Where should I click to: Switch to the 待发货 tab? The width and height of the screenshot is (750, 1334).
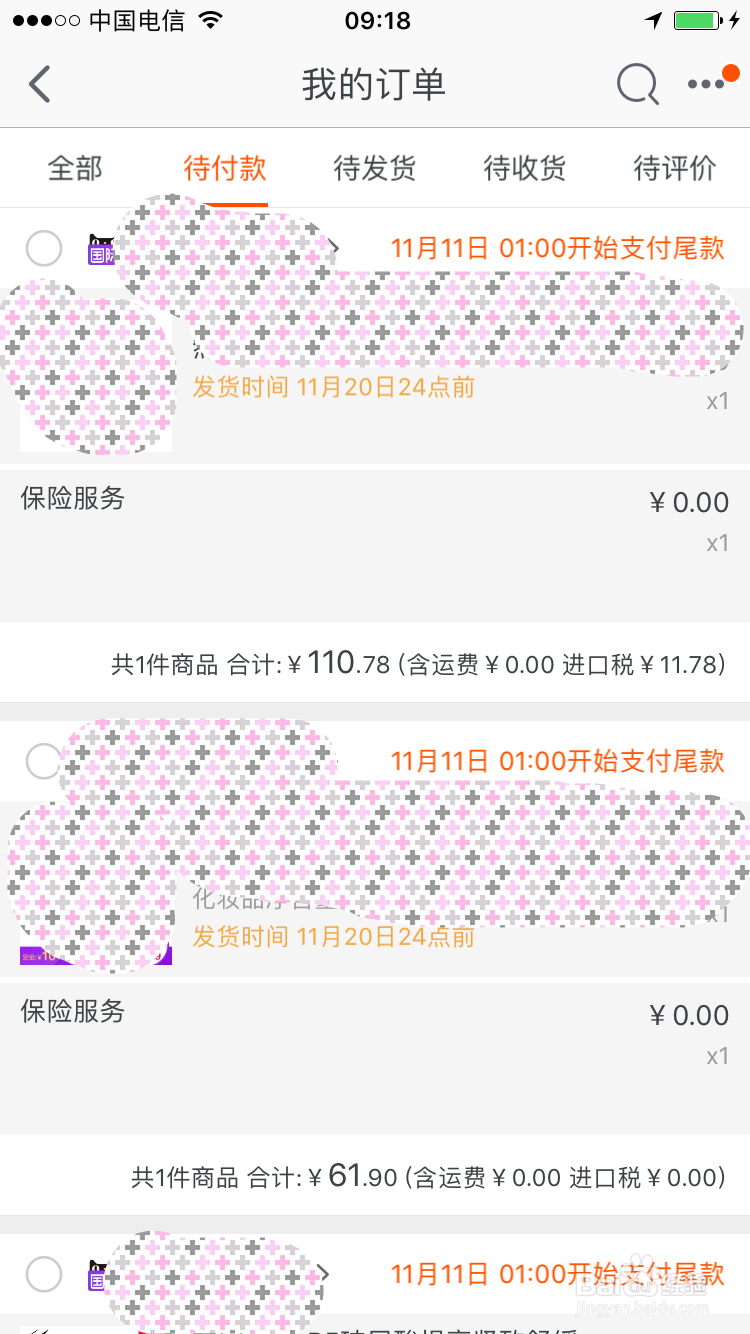374,168
